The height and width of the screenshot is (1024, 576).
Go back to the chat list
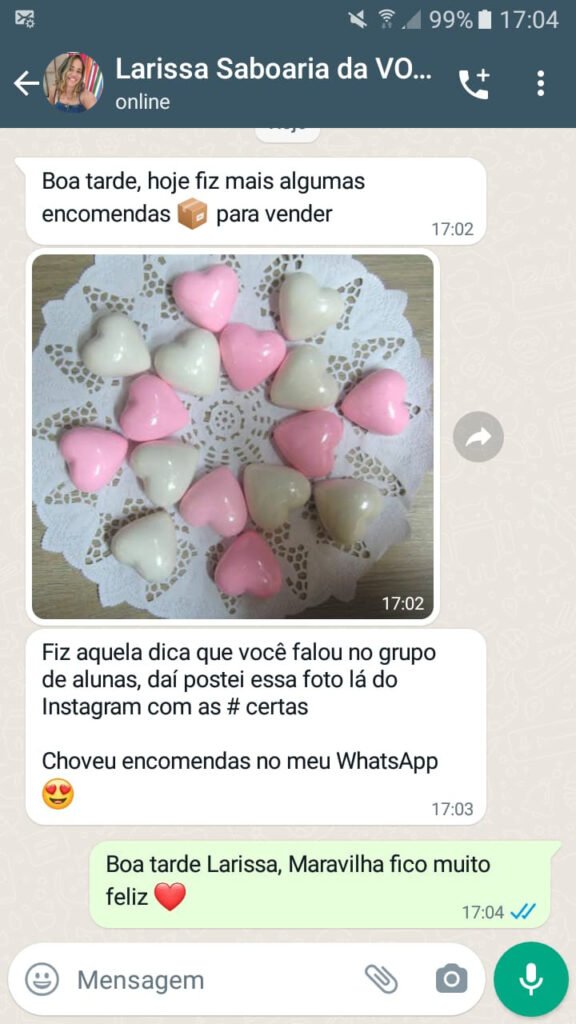click(26, 83)
